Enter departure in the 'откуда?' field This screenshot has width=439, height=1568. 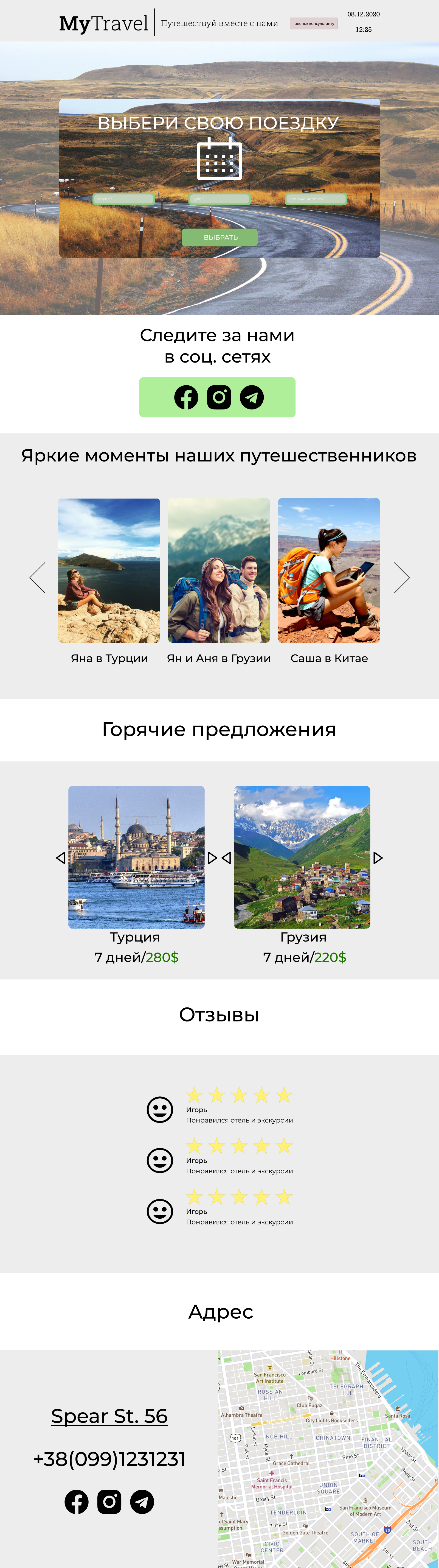[123, 198]
